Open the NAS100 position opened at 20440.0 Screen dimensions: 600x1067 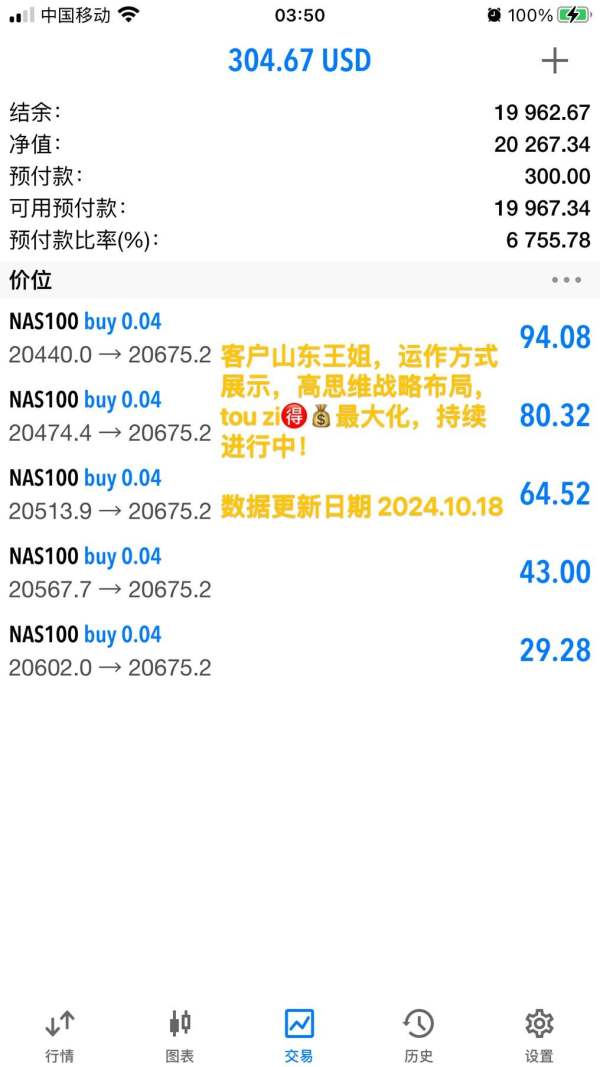point(300,338)
